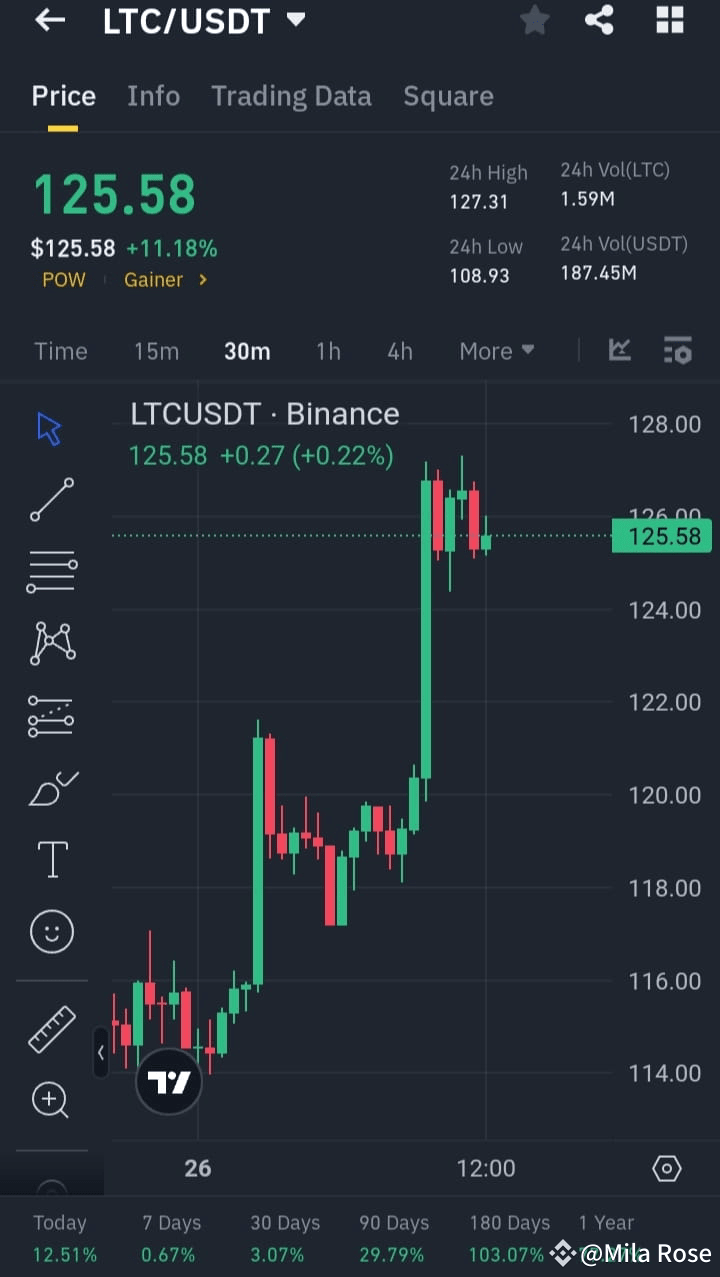Select the cursor arrow tool
This screenshot has height=1277, width=720.
pyautogui.click(x=50, y=427)
